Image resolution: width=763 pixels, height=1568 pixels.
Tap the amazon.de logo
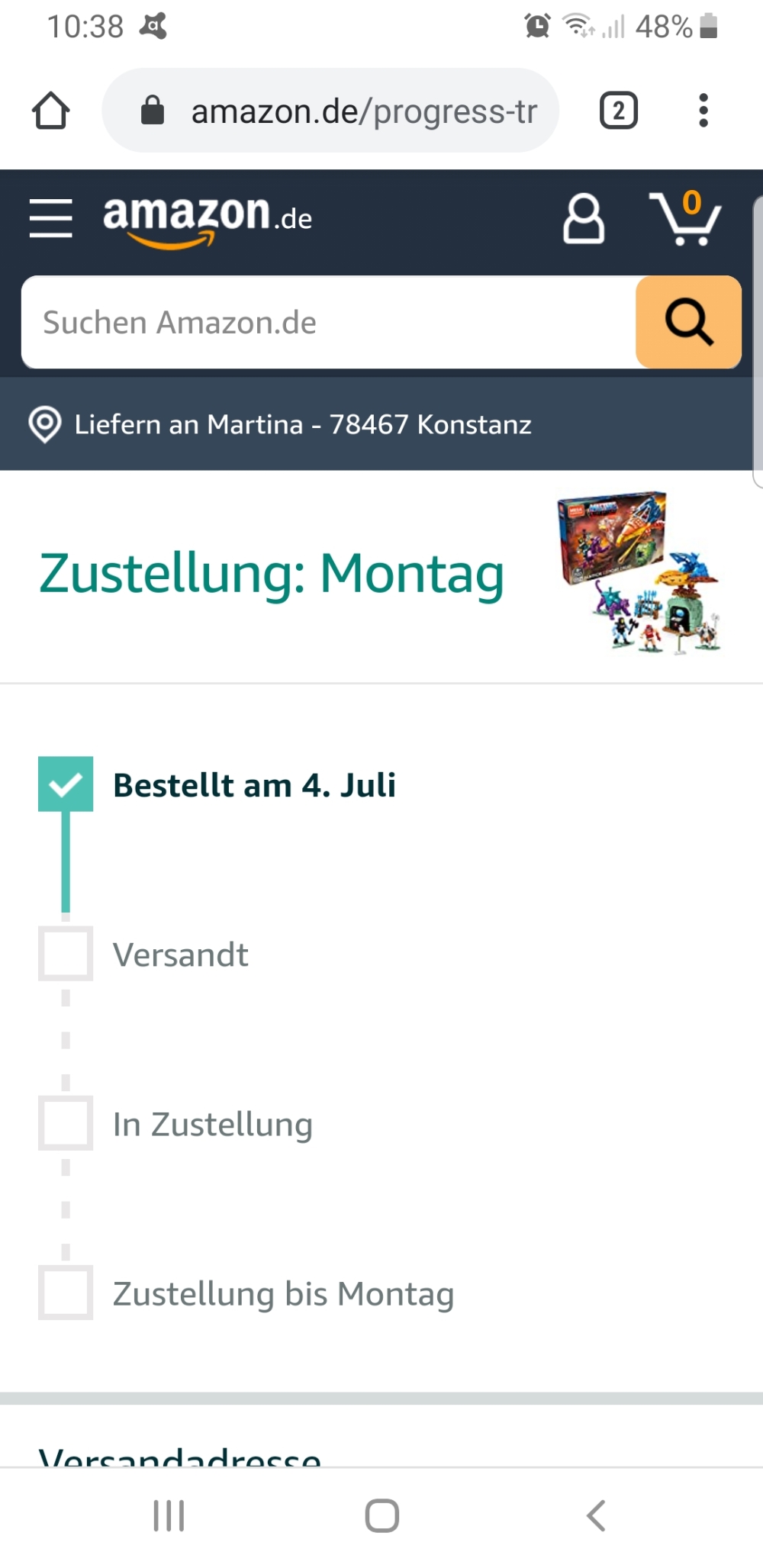[x=208, y=221]
